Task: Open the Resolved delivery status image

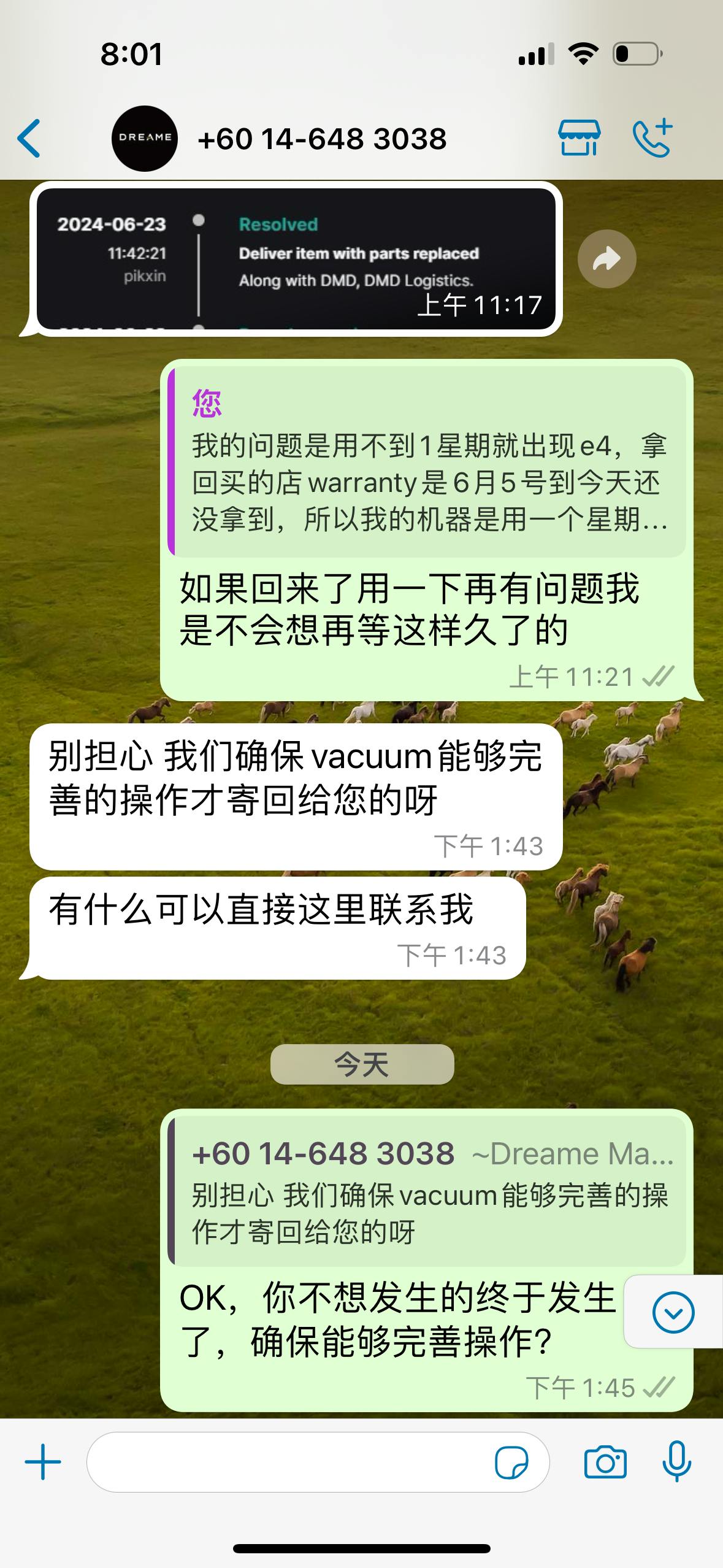Action: coord(296,259)
